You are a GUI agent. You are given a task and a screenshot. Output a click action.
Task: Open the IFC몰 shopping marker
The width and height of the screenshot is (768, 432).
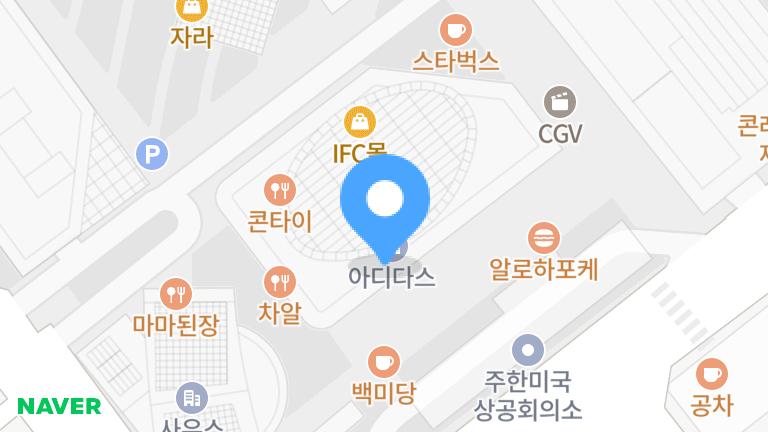(x=359, y=123)
